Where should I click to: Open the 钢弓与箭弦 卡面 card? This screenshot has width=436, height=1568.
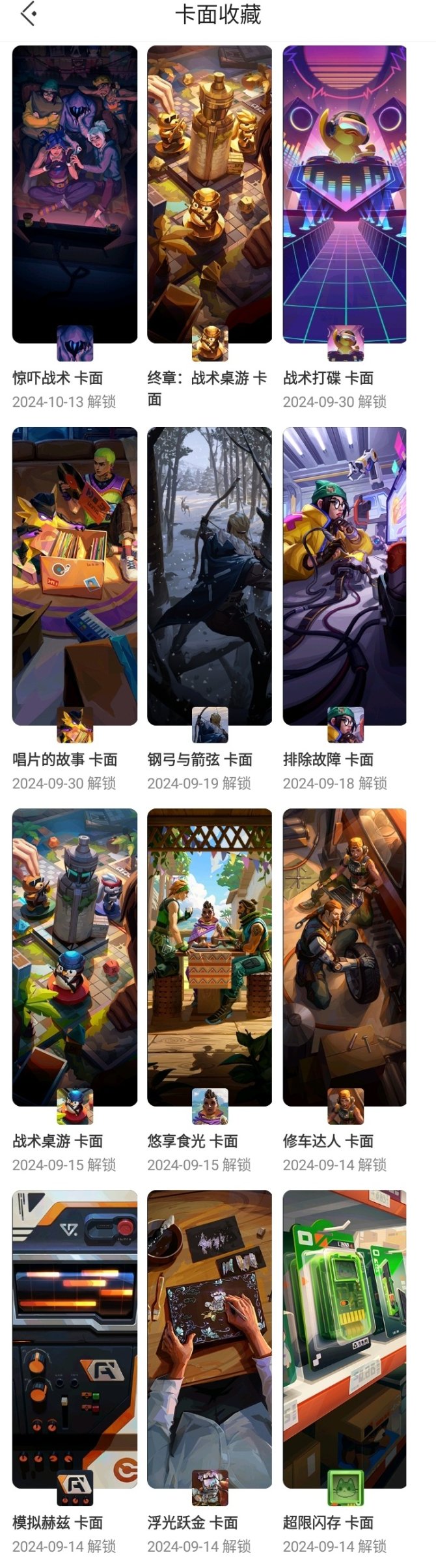210,575
